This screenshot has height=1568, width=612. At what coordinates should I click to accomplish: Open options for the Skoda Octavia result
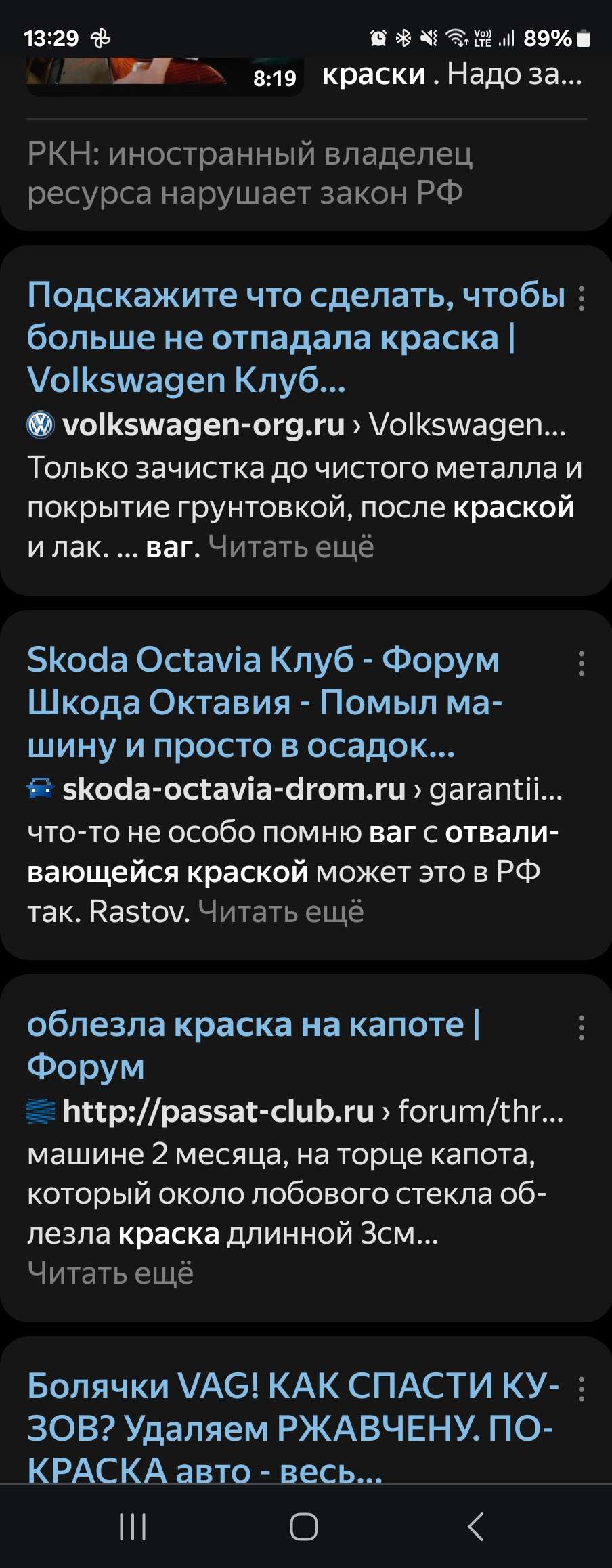click(581, 663)
